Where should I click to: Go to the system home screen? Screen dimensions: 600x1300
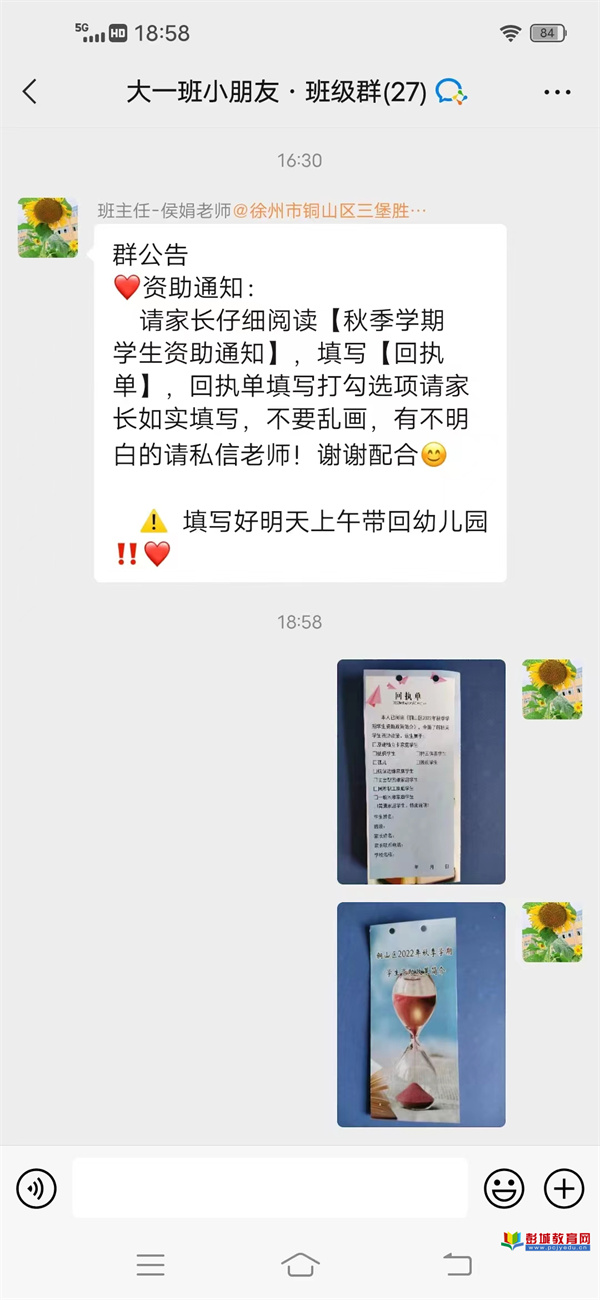coord(300,1264)
